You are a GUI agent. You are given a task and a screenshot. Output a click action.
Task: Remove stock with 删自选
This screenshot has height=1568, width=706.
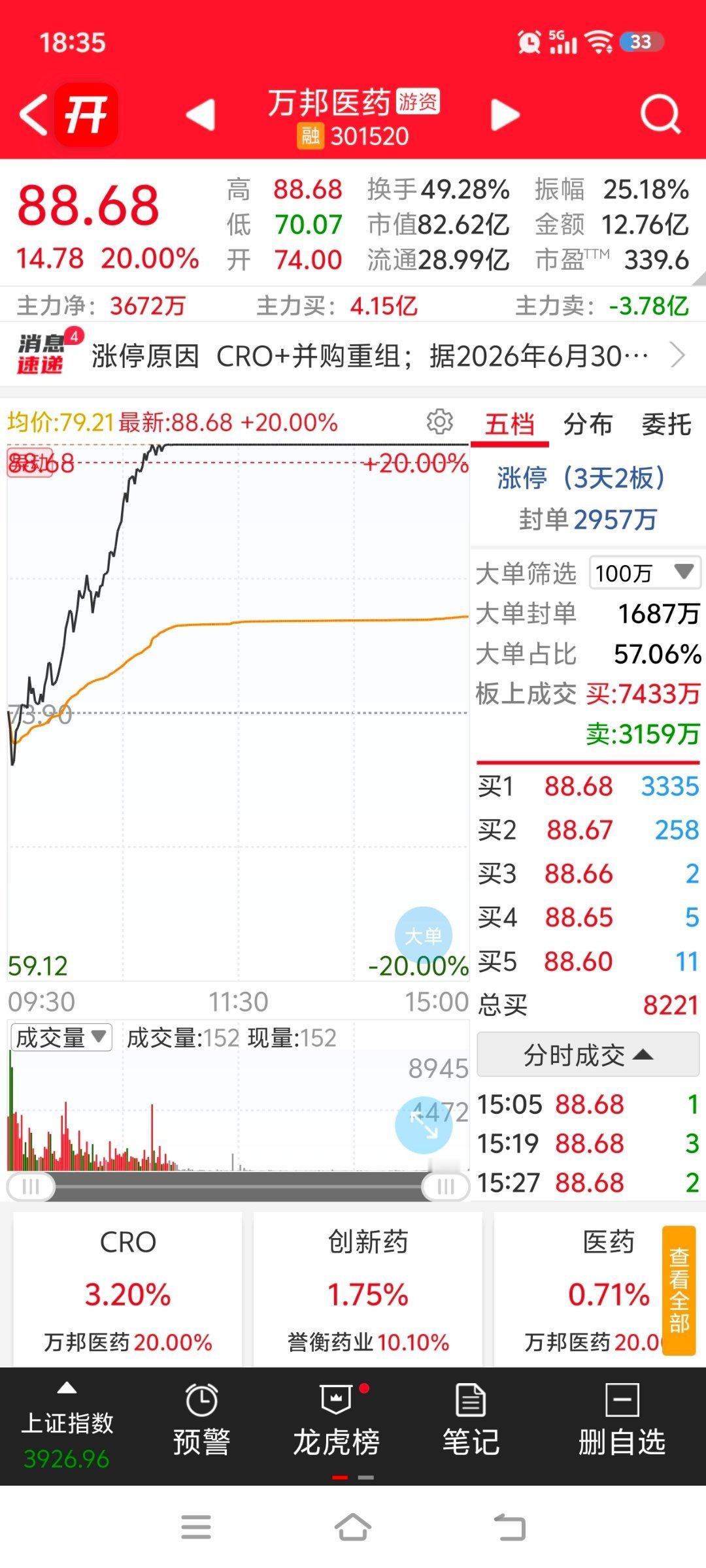coord(622,1424)
